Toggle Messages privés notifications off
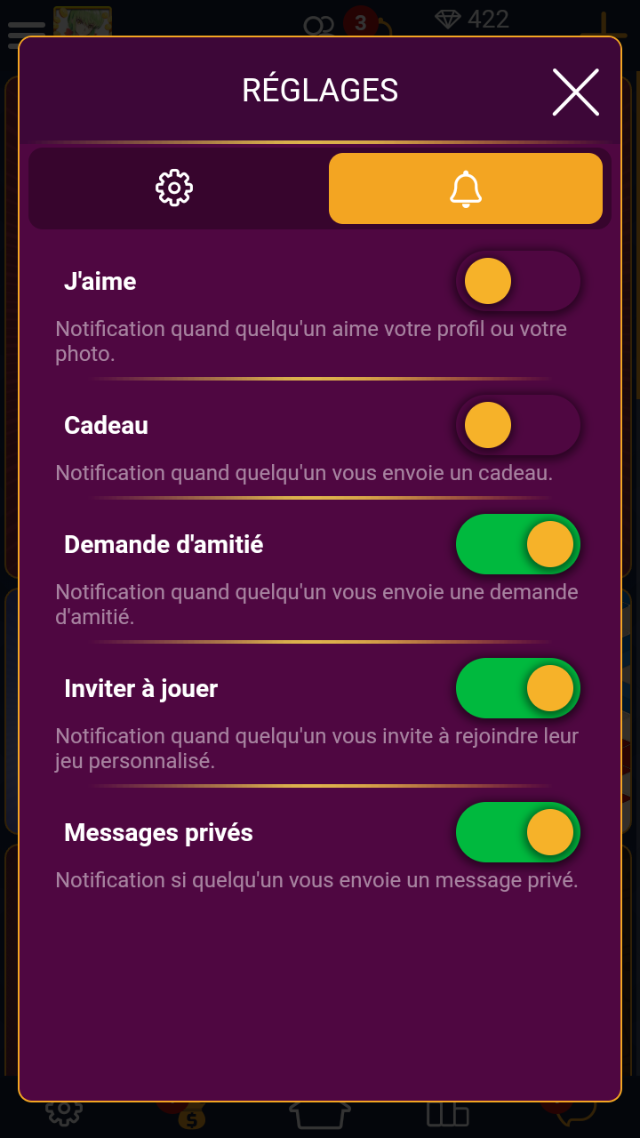This screenshot has height=1138, width=640. tap(518, 833)
